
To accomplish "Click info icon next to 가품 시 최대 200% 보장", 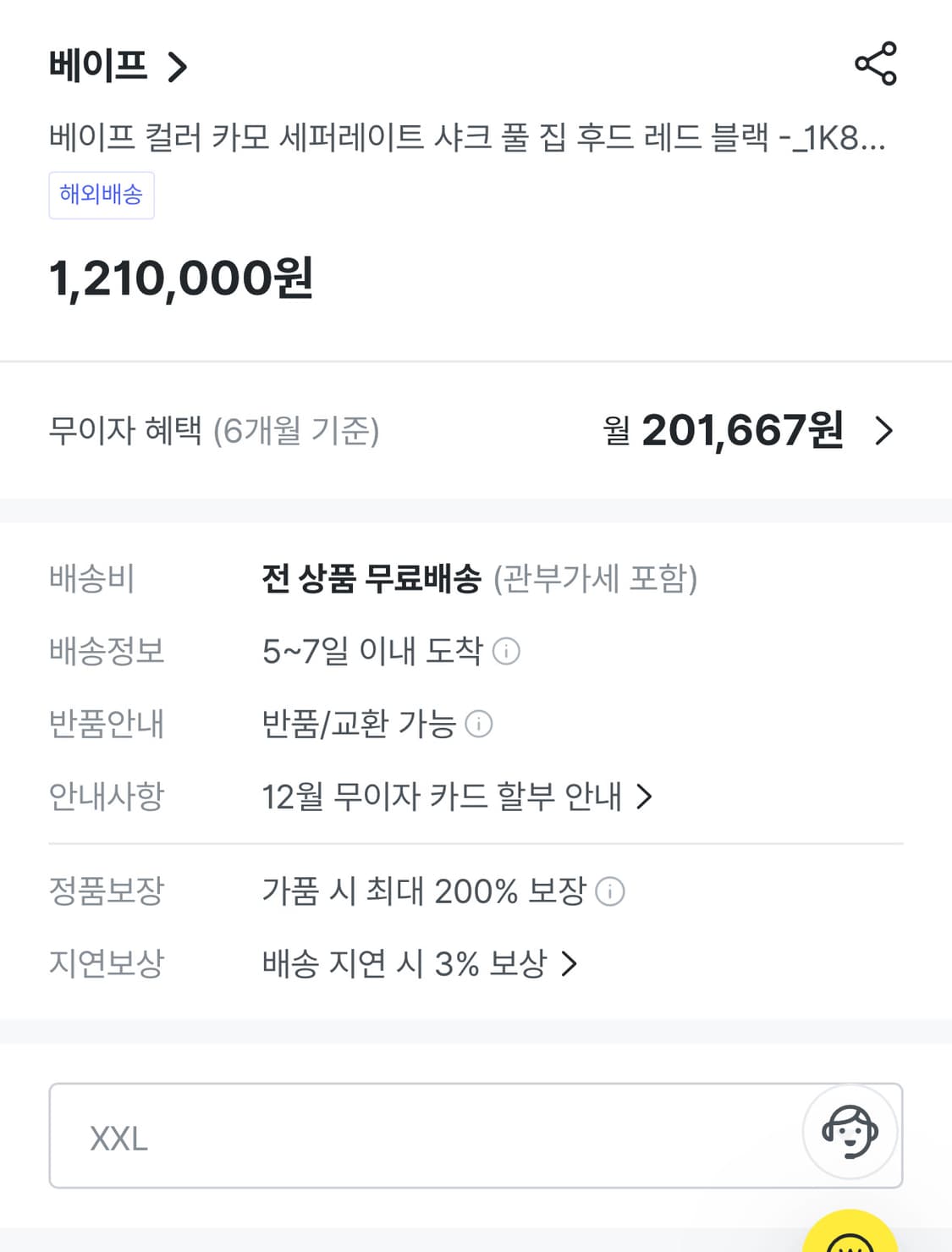I will pyautogui.click(x=610, y=891).
